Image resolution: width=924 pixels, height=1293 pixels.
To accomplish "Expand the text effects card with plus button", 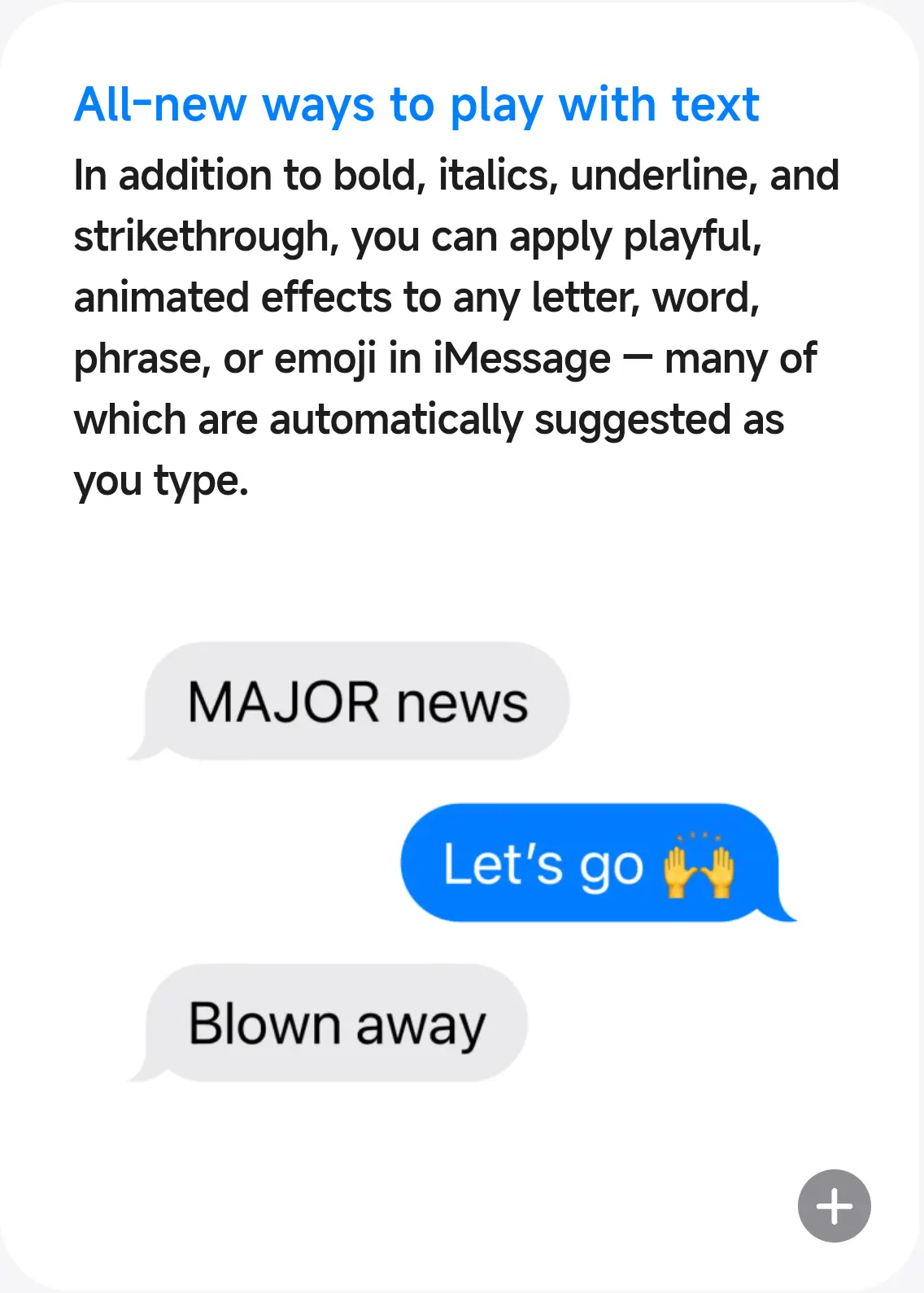I will pyautogui.click(x=834, y=1205).
